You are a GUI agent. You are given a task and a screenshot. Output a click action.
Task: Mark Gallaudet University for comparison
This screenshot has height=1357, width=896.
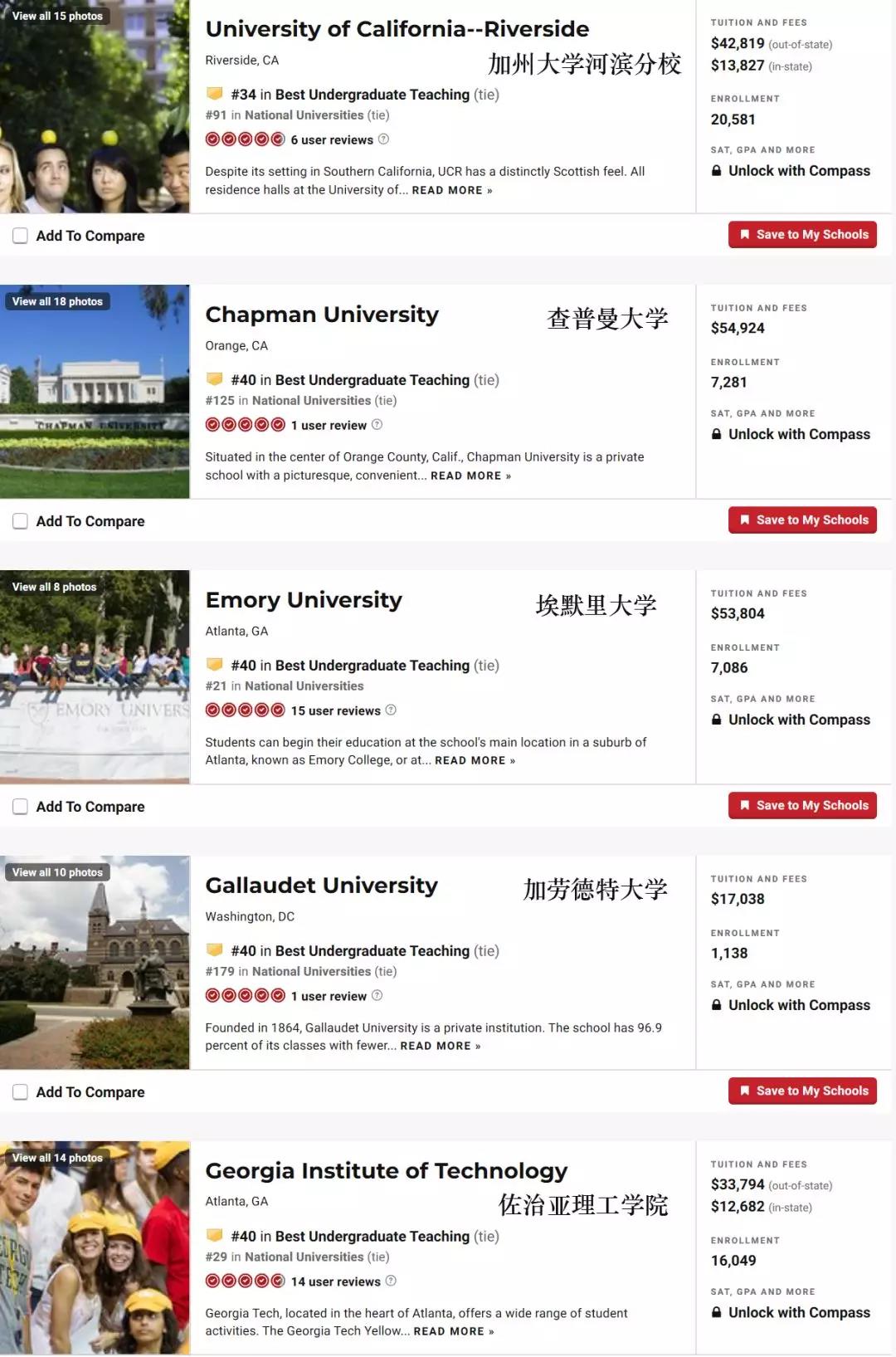(x=21, y=1092)
